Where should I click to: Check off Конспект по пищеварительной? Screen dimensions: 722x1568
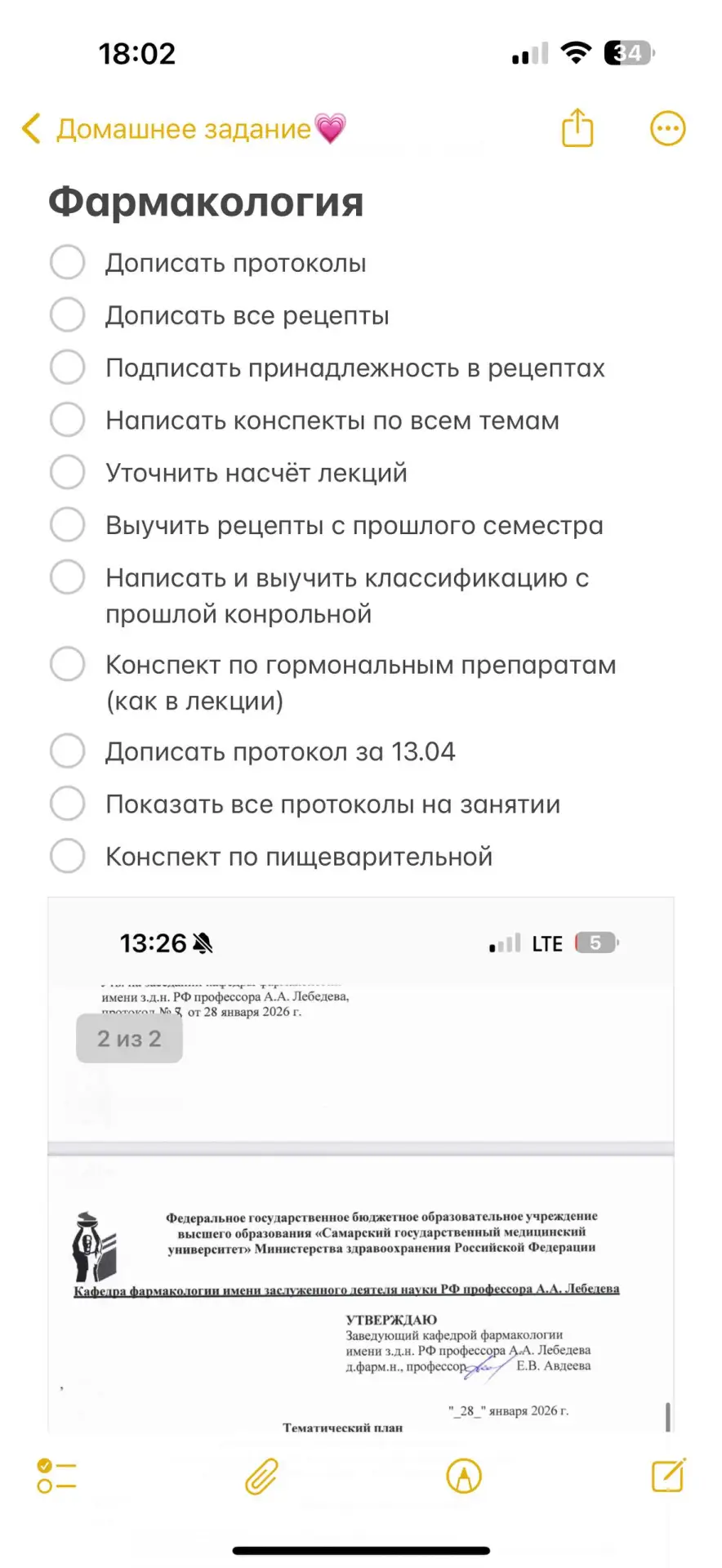tap(68, 856)
